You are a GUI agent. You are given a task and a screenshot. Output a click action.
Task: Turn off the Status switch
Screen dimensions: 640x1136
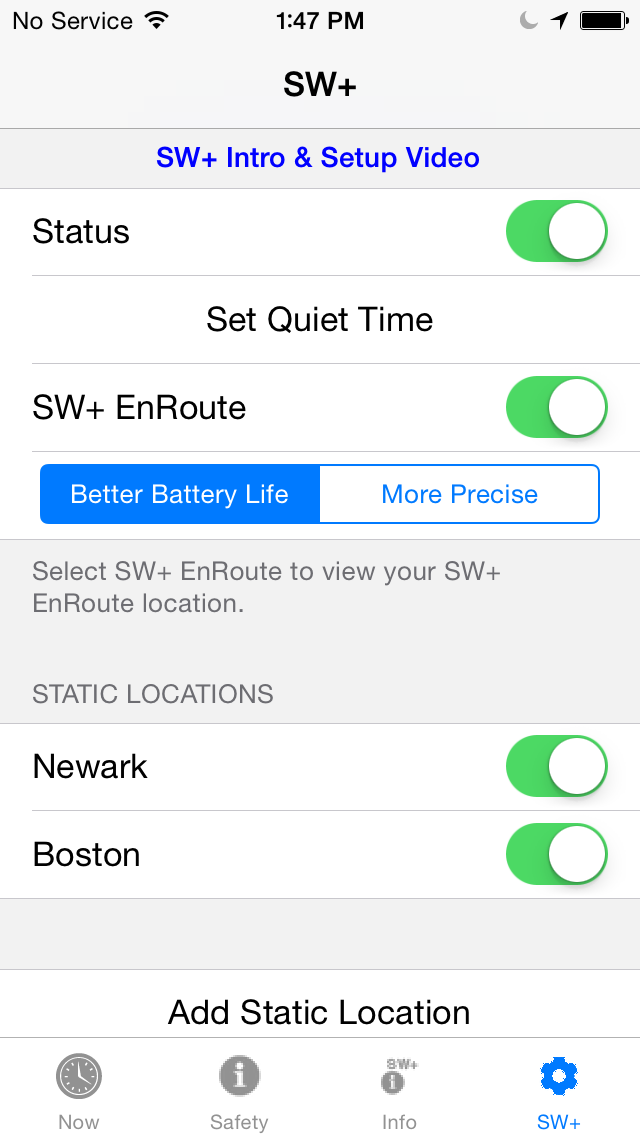(x=557, y=231)
